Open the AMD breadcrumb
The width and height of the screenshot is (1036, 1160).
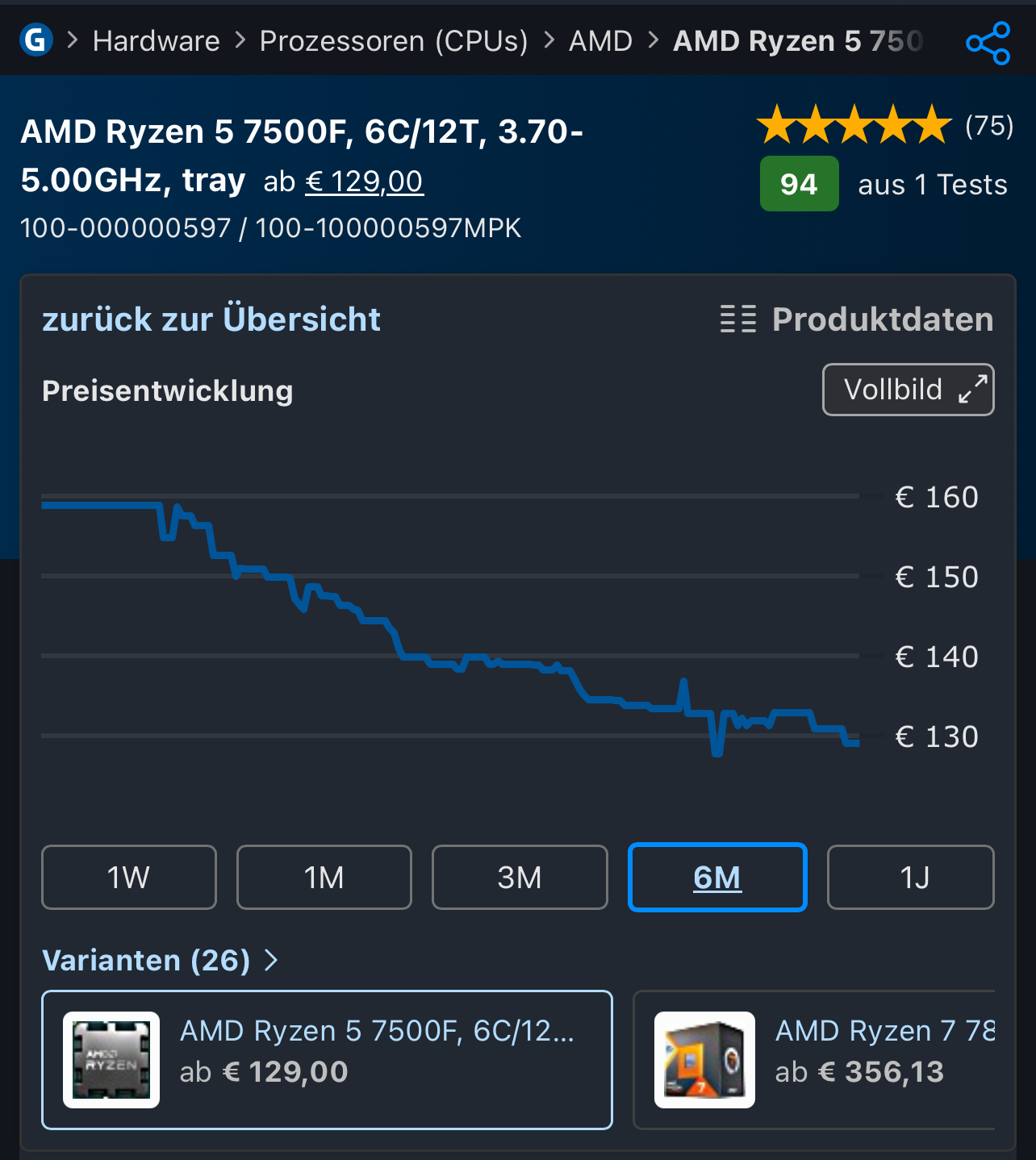point(600,41)
